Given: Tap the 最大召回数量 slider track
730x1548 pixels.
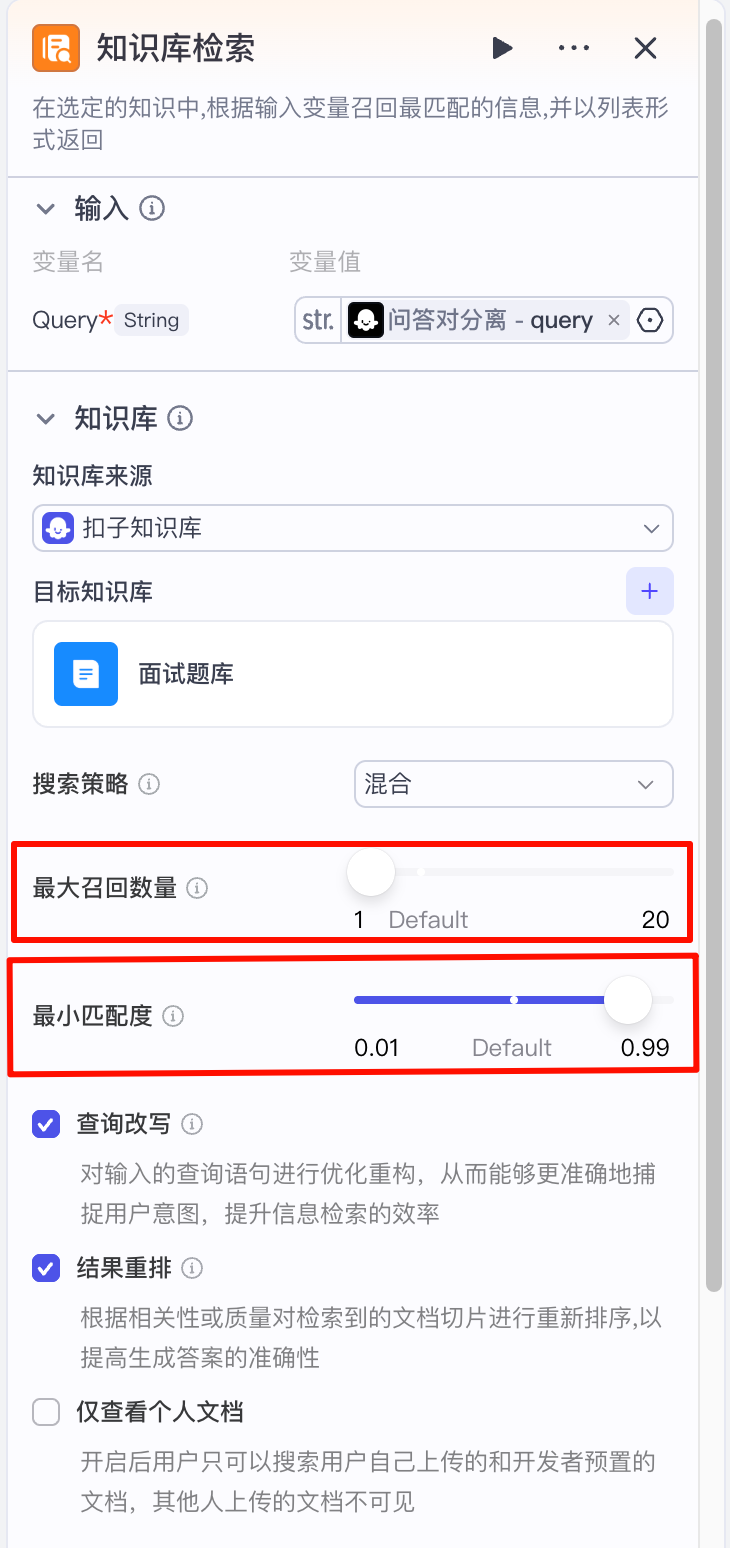Looking at the screenshot, I should point(540,872).
